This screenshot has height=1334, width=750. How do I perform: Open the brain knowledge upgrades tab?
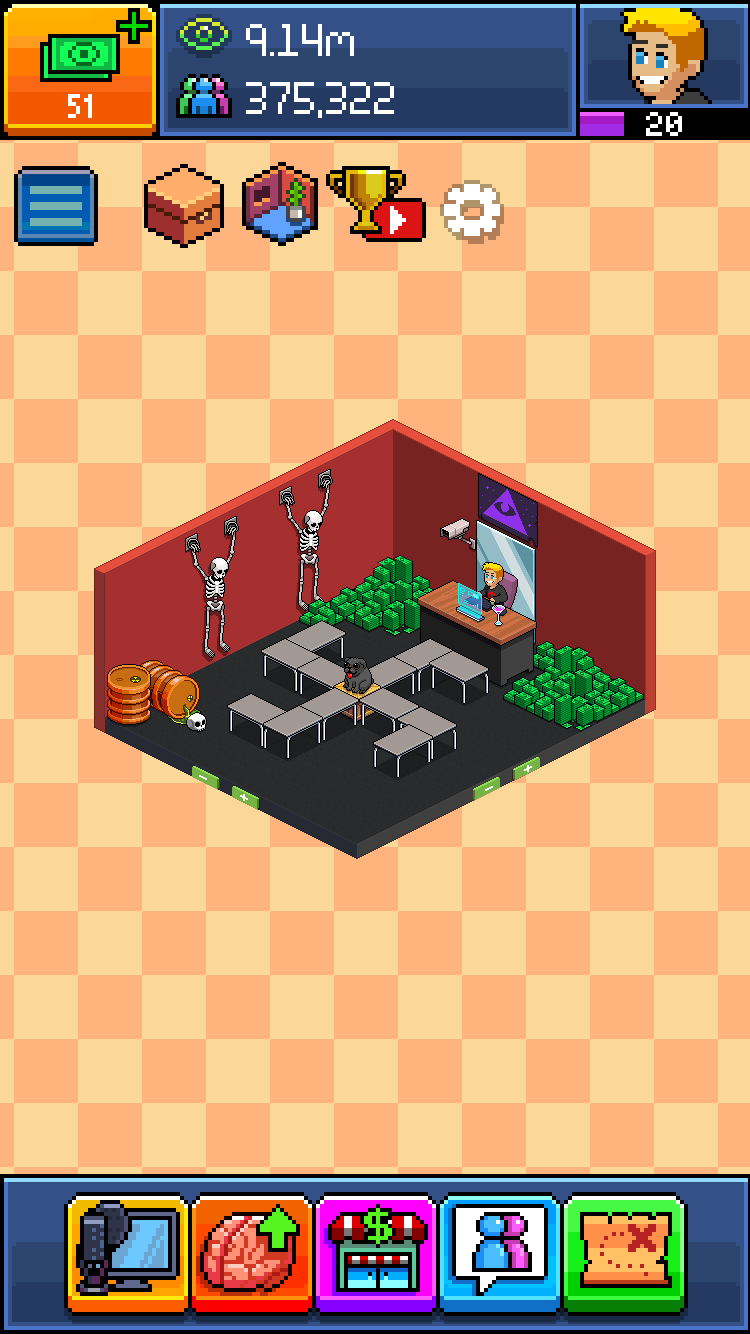click(x=252, y=1253)
